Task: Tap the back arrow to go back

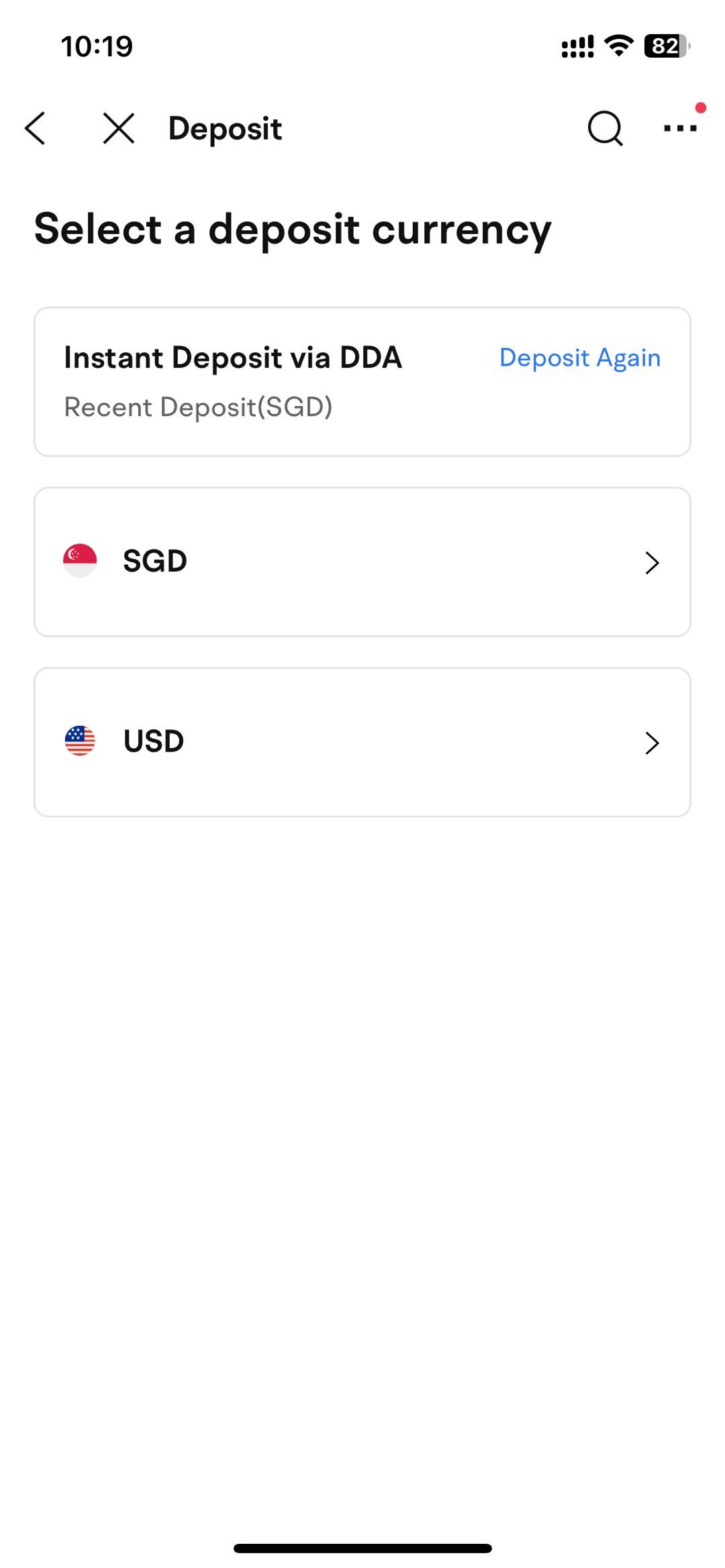Action: pos(36,129)
